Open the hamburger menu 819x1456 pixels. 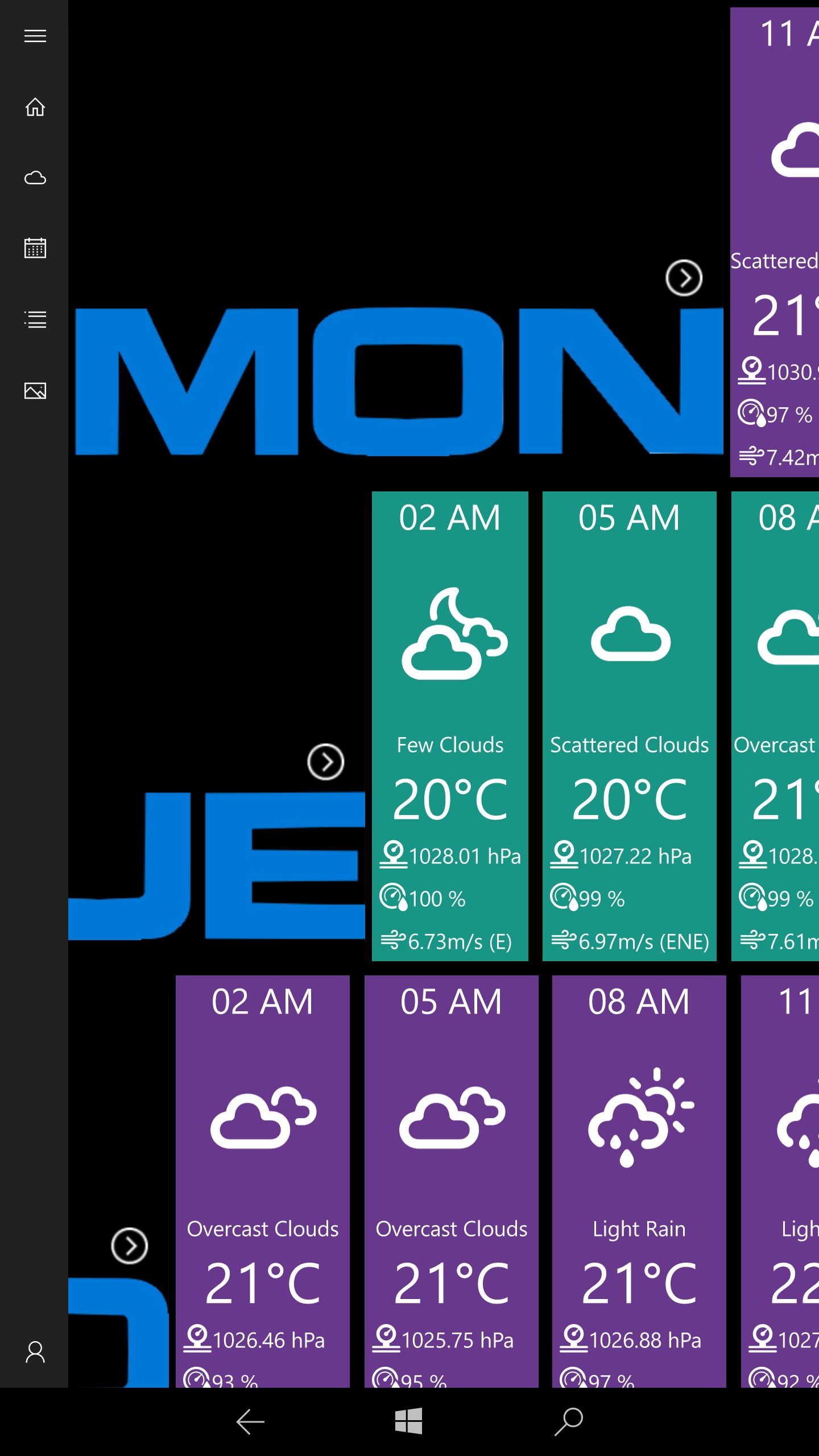pyautogui.click(x=35, y=36)
